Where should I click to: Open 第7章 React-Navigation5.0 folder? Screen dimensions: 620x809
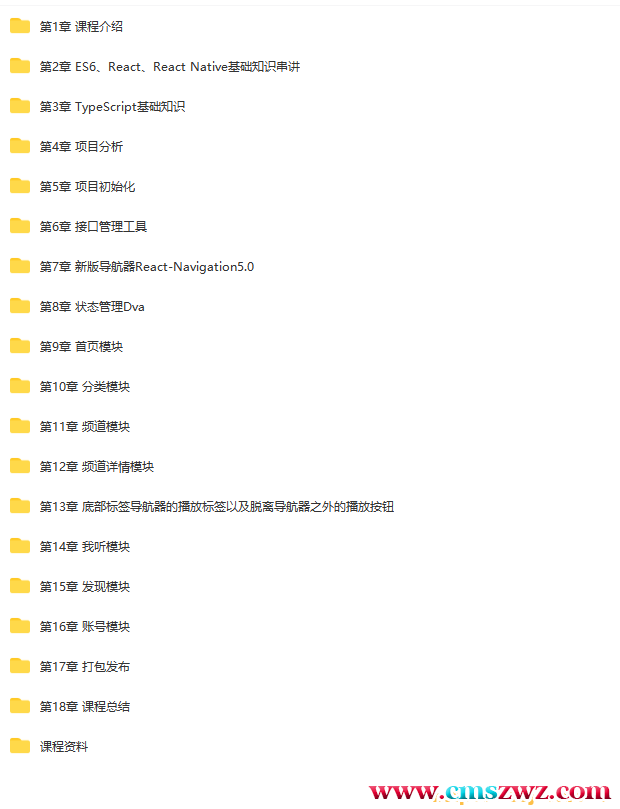pyautogui.click(x=146, y=267)
